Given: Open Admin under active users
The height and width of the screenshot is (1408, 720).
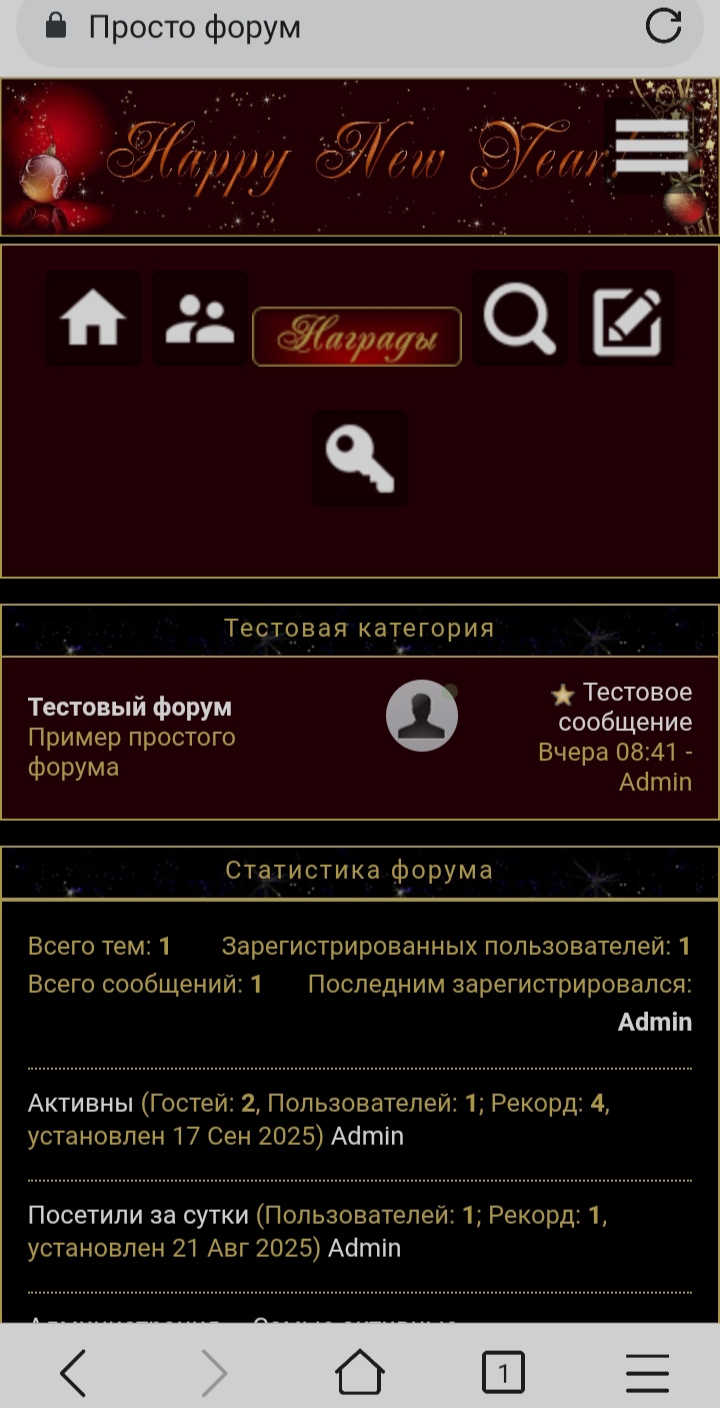Looking at the screenshot, I should tap(367, 1136).
